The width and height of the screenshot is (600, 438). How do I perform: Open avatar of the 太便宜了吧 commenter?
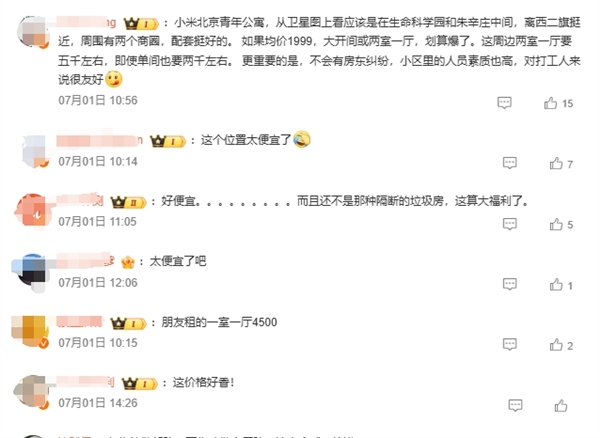pyautogui.click(x=31, y=271)
